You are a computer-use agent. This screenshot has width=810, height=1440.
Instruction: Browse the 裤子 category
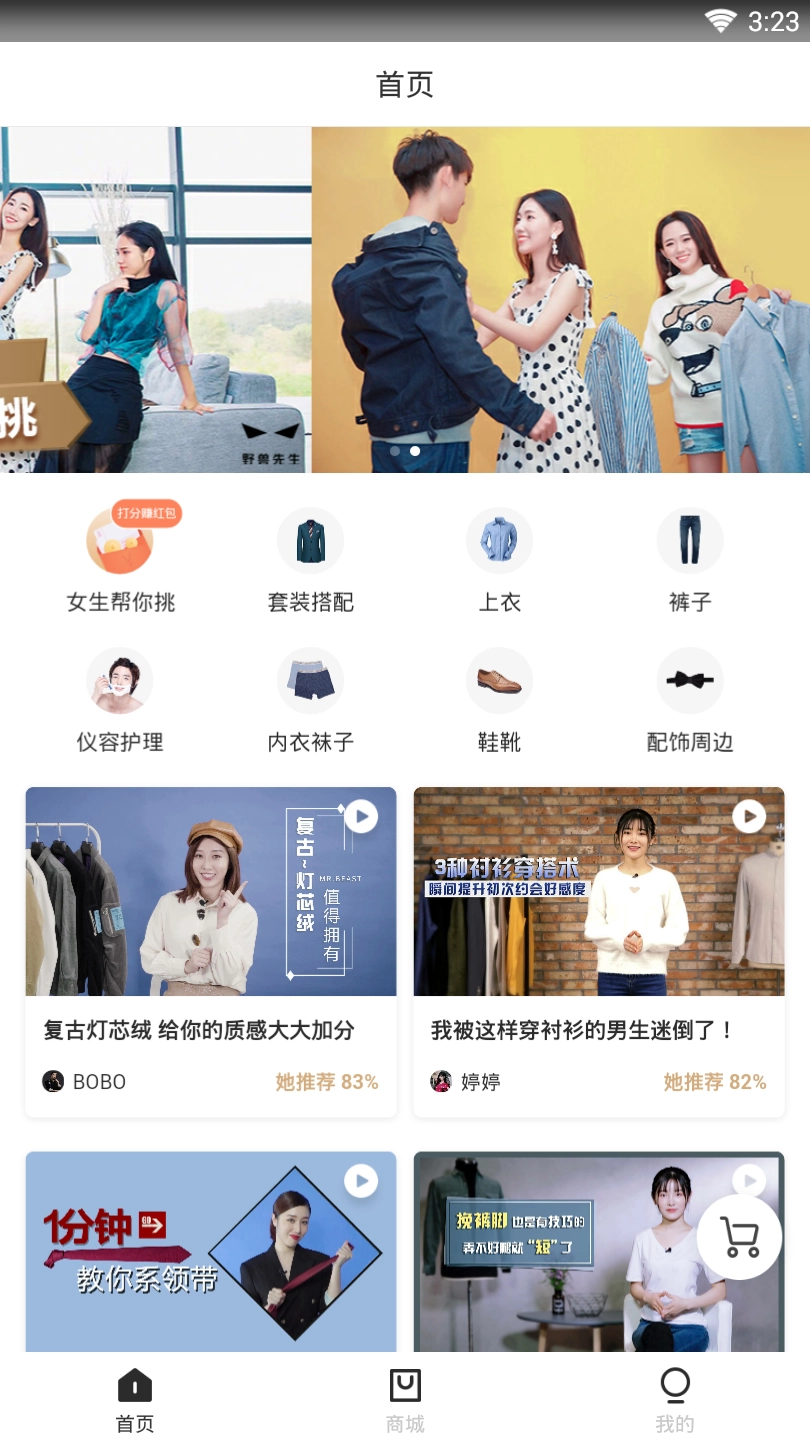(x=689, y=559)
